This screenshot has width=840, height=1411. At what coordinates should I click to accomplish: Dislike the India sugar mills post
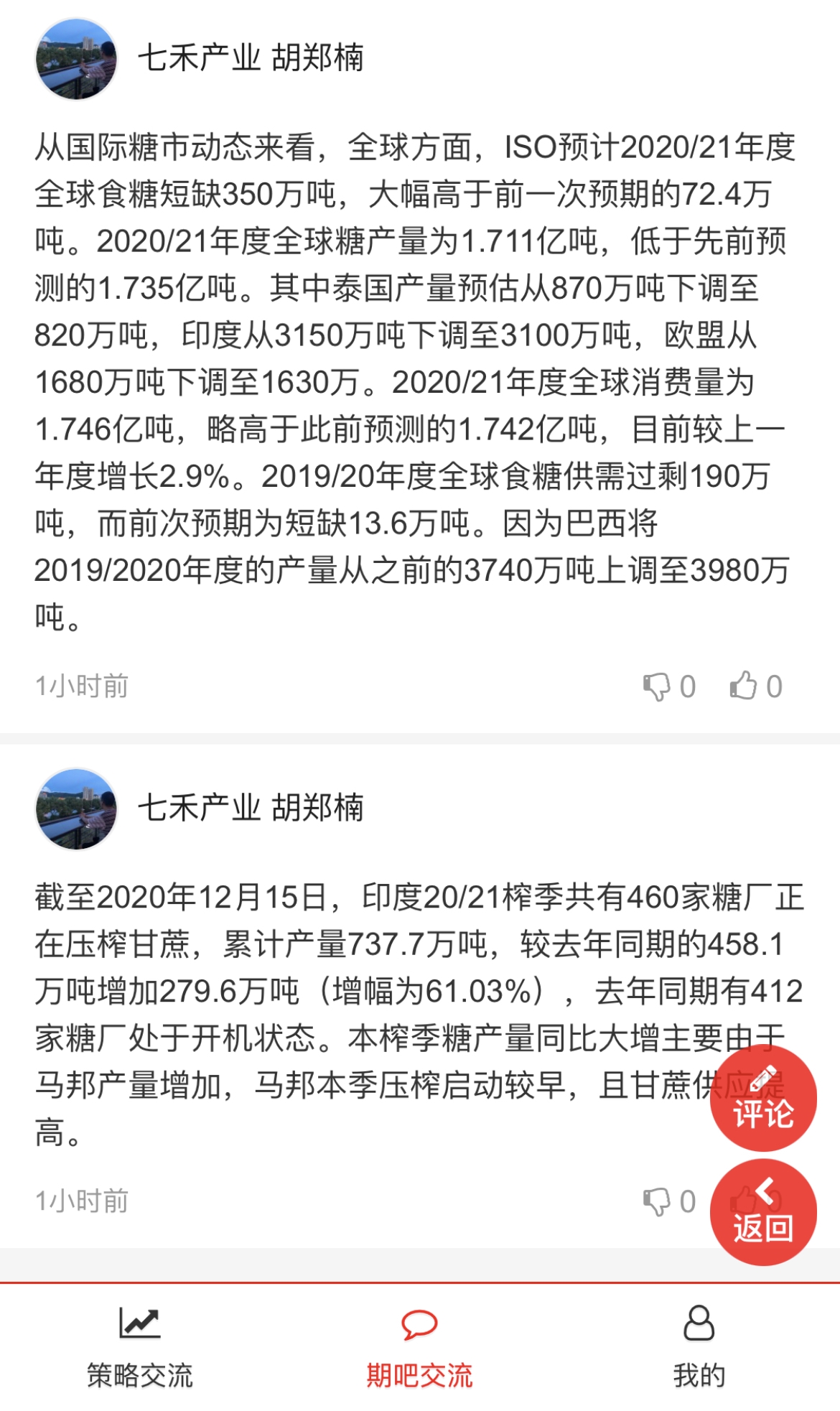[668, 1201]
